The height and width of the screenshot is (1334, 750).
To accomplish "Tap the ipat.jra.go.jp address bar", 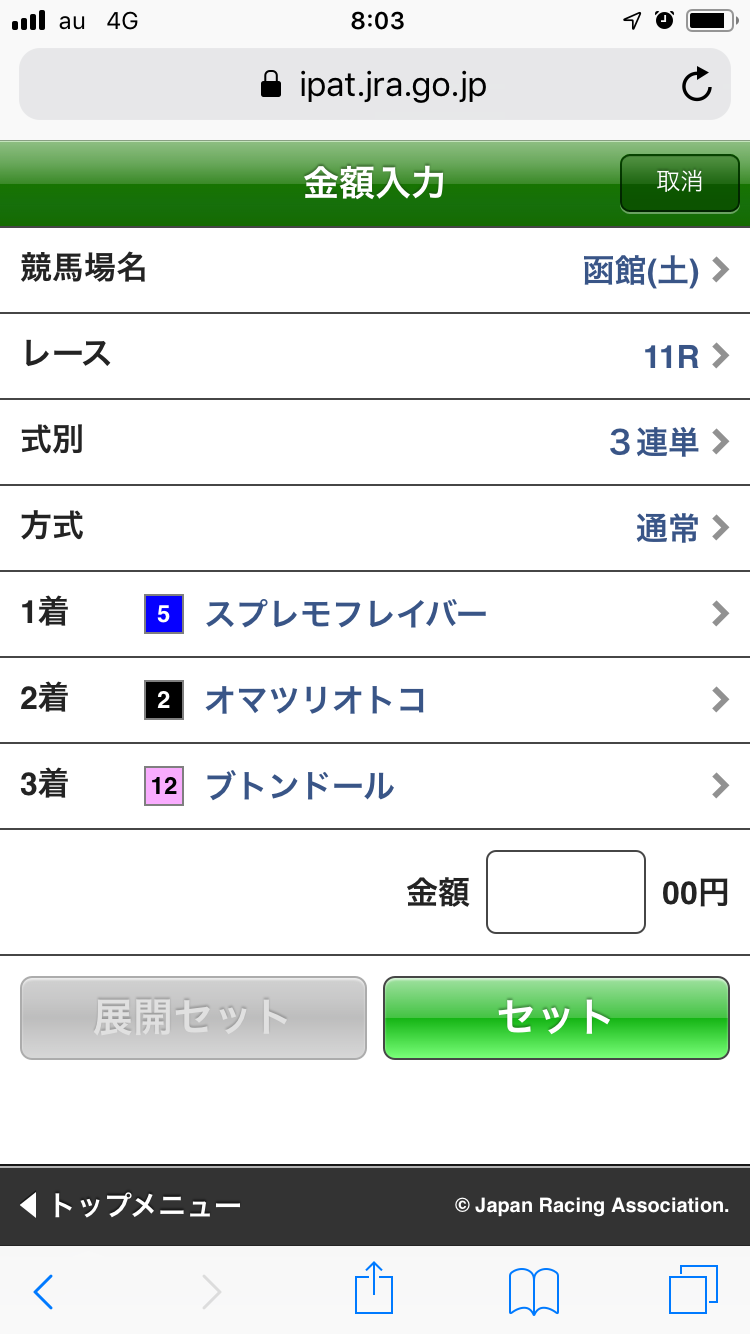I will click(373, 85).
